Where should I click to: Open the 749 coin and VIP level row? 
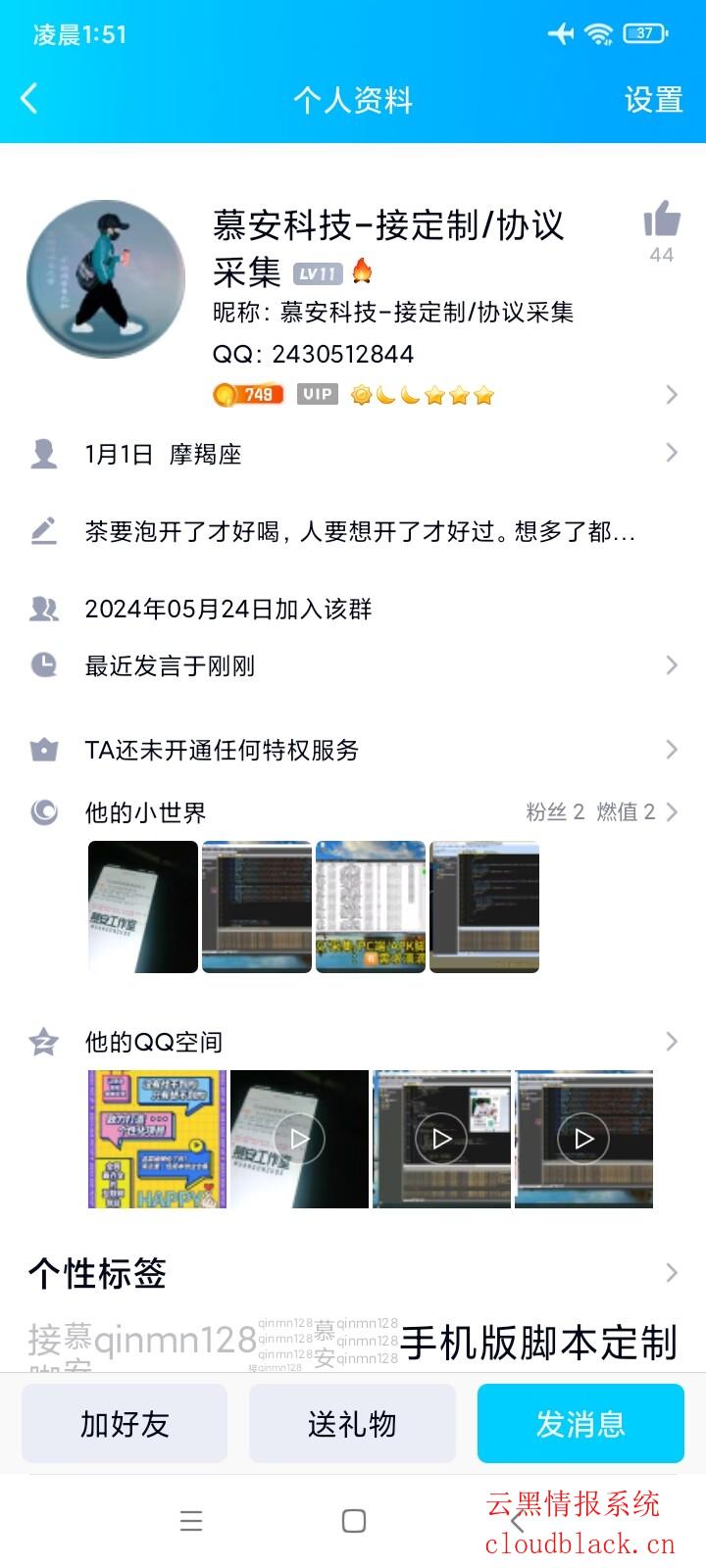coord(441,395)
